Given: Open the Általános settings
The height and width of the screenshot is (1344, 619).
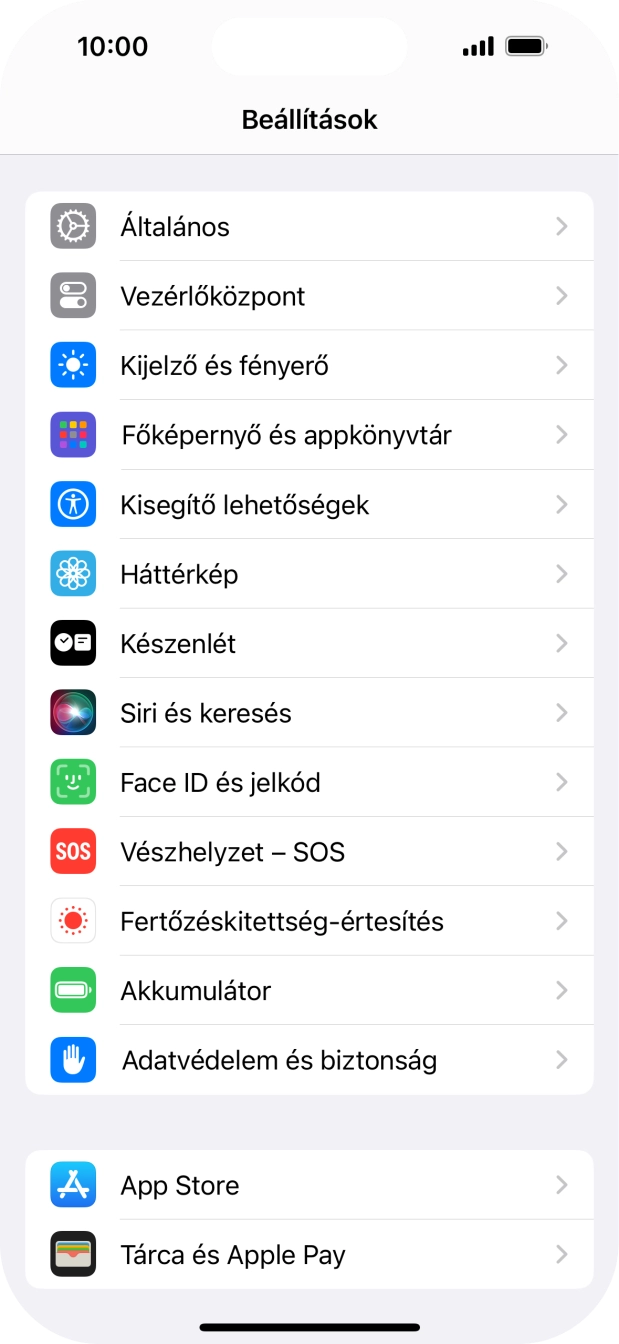Looking at the screenshot, I should pos(309,227).
